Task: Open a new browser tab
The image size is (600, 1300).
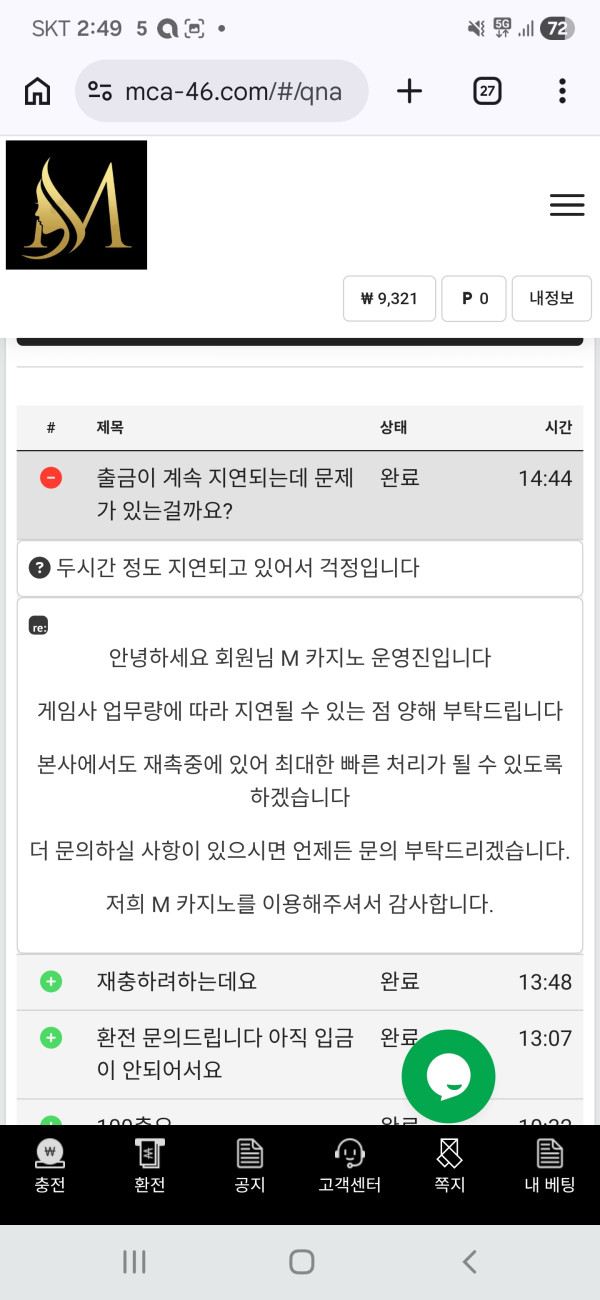Action: point(409,92)
